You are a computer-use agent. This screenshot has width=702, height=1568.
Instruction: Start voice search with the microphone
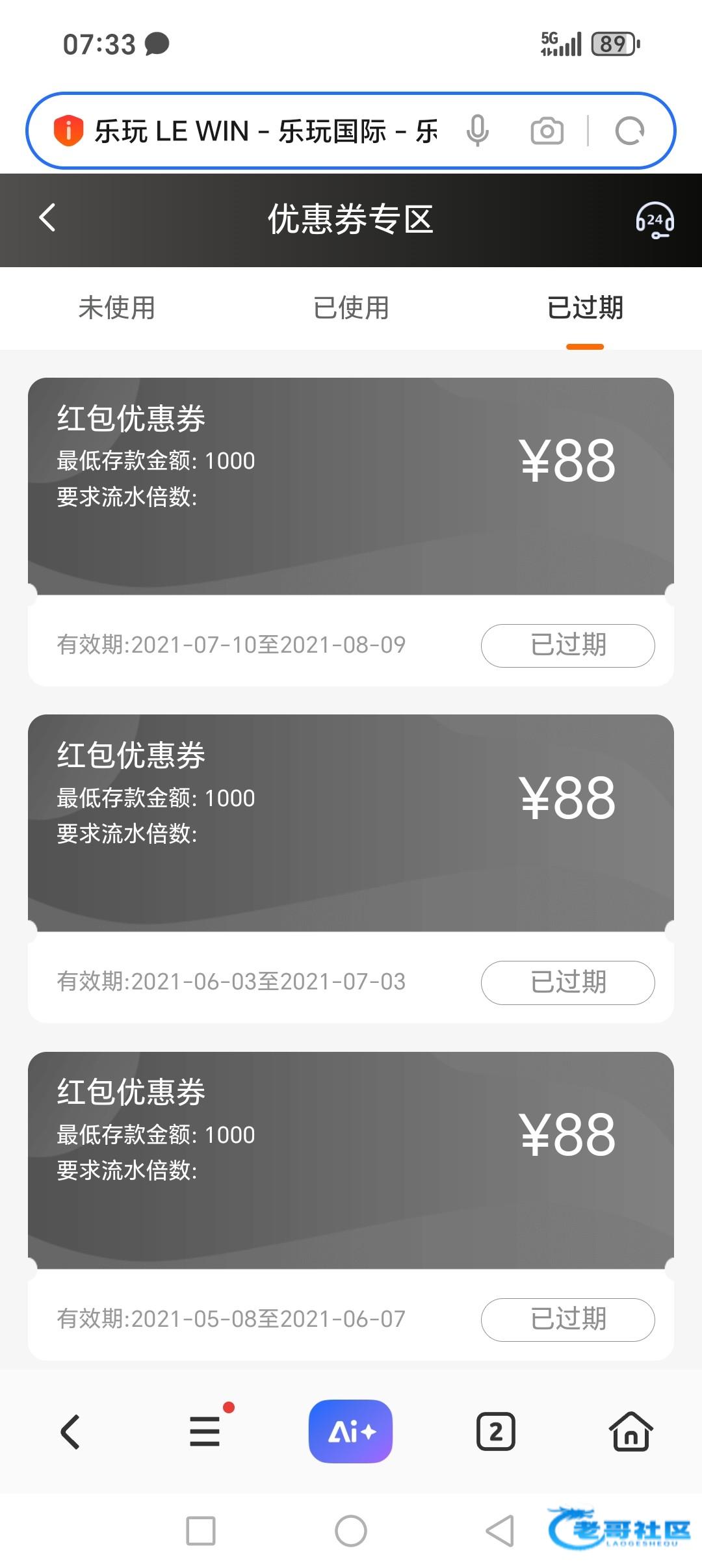477,131
